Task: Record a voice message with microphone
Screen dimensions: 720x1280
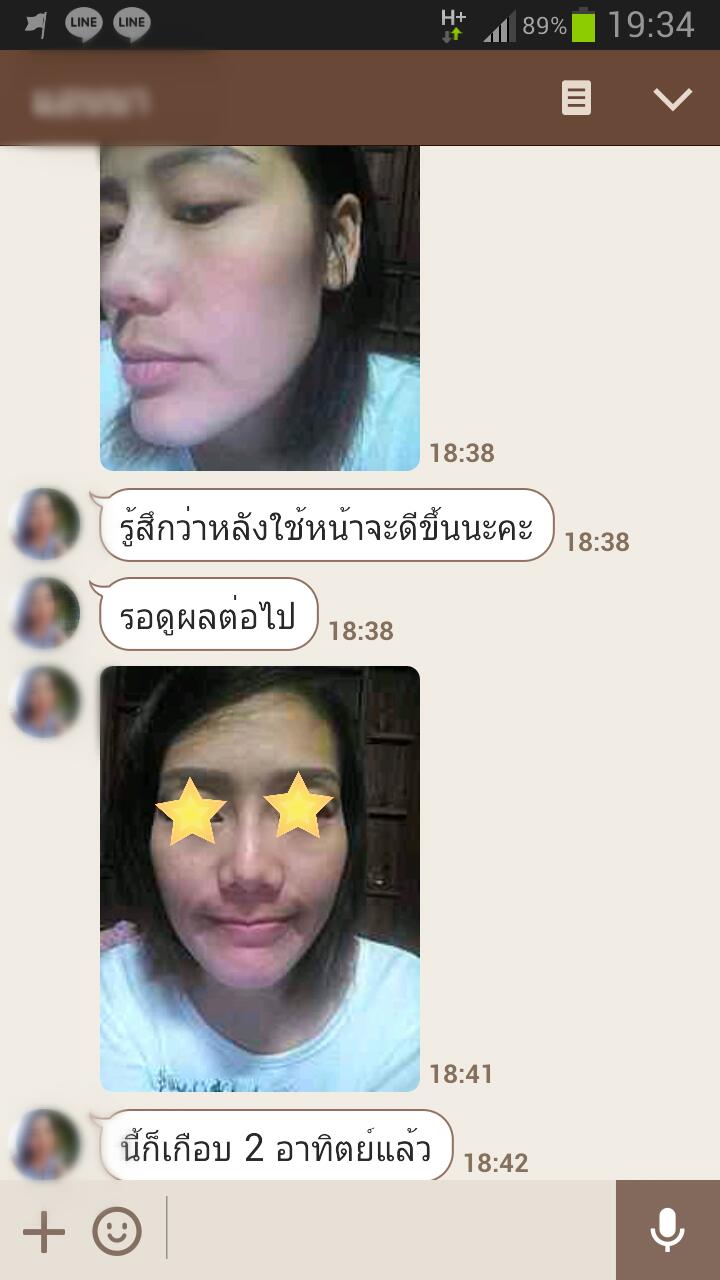Action: click(x=667, y=1230)
